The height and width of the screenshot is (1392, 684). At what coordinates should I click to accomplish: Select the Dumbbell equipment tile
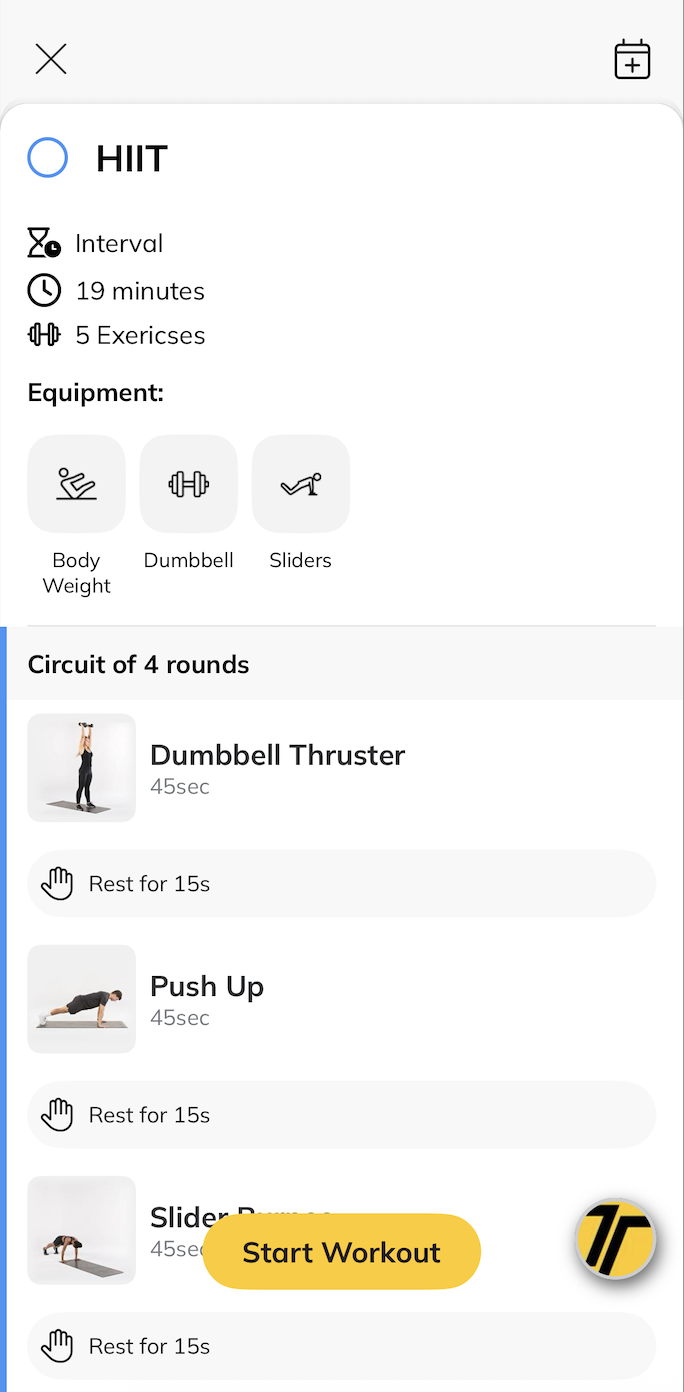coord(189,484)
